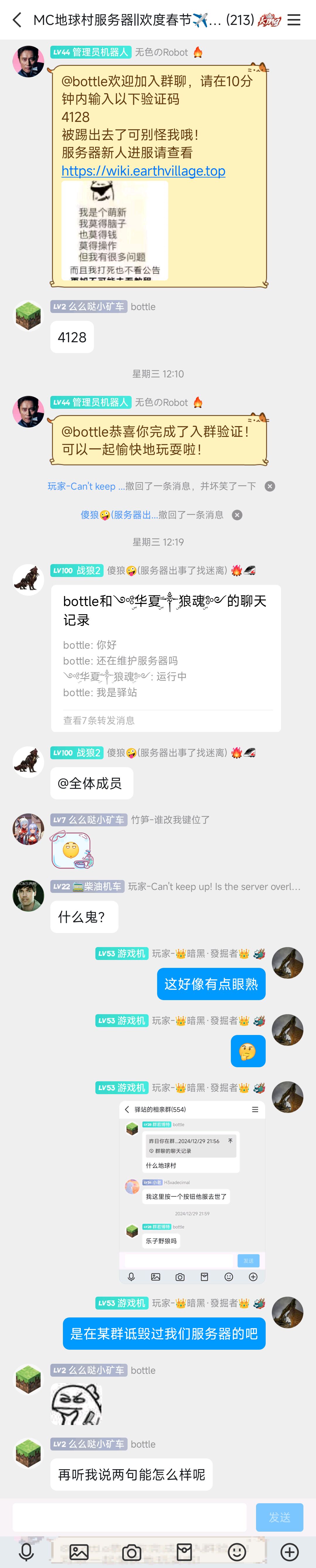Go back from the group chat
316x1568 pixels.
(17, 20)
